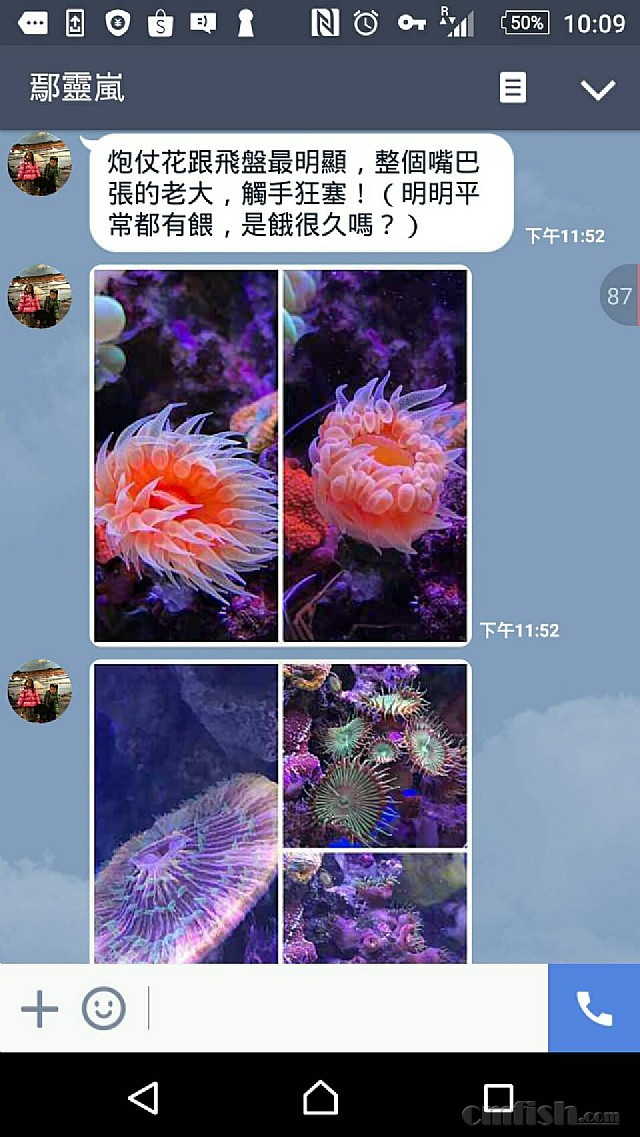View sender's profile picture beside the text message
640x1137 pixels.
coord(40,163)
